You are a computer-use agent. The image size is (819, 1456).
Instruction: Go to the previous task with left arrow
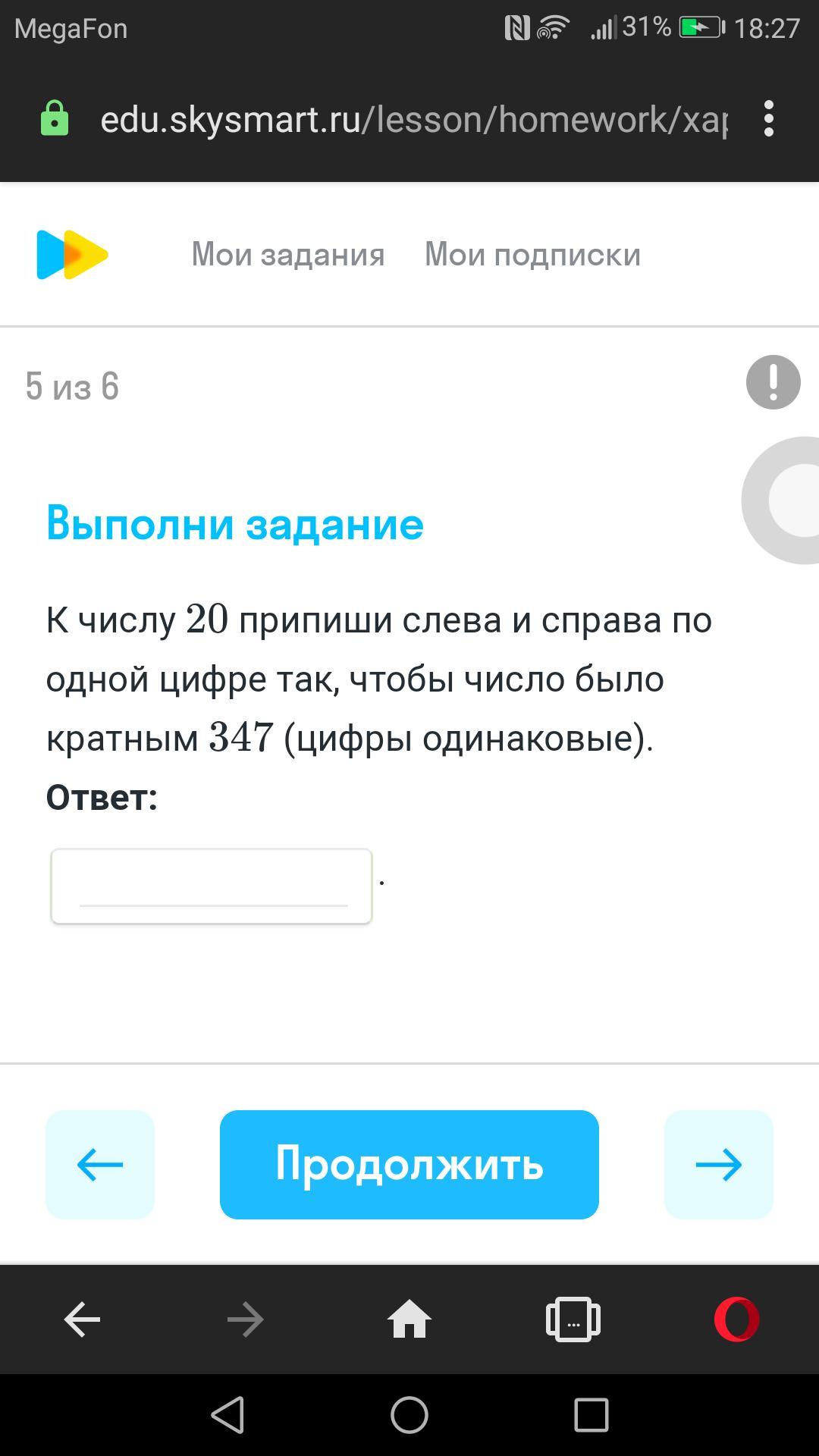(100, 1164)
